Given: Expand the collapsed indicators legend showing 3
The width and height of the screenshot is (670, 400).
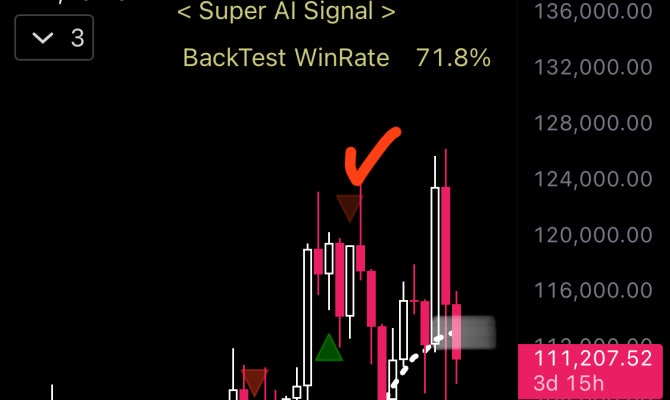Looking at the screenshot, I should (58, 39).
